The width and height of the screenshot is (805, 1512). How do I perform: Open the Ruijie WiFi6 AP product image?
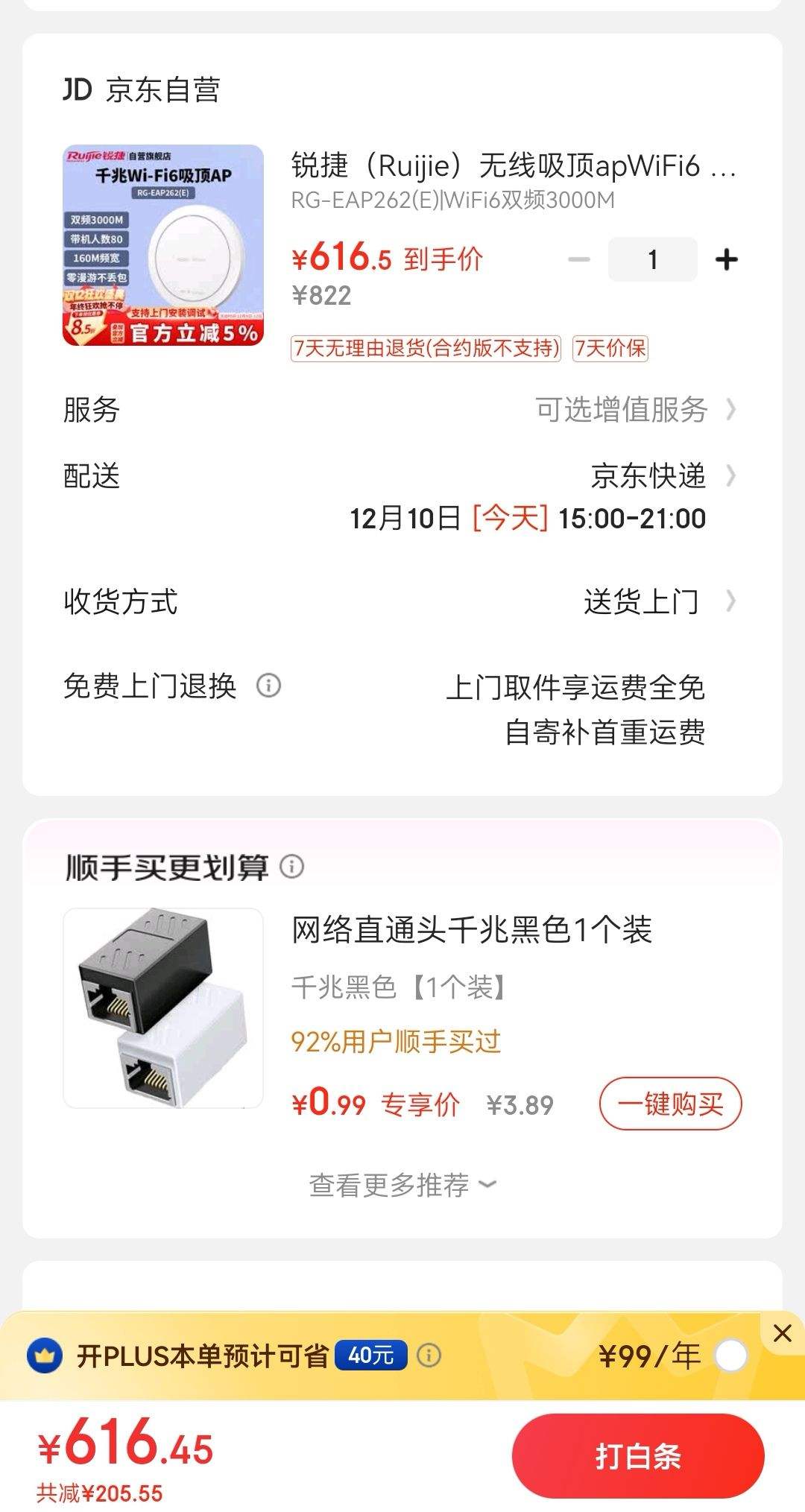coord(163,245)
